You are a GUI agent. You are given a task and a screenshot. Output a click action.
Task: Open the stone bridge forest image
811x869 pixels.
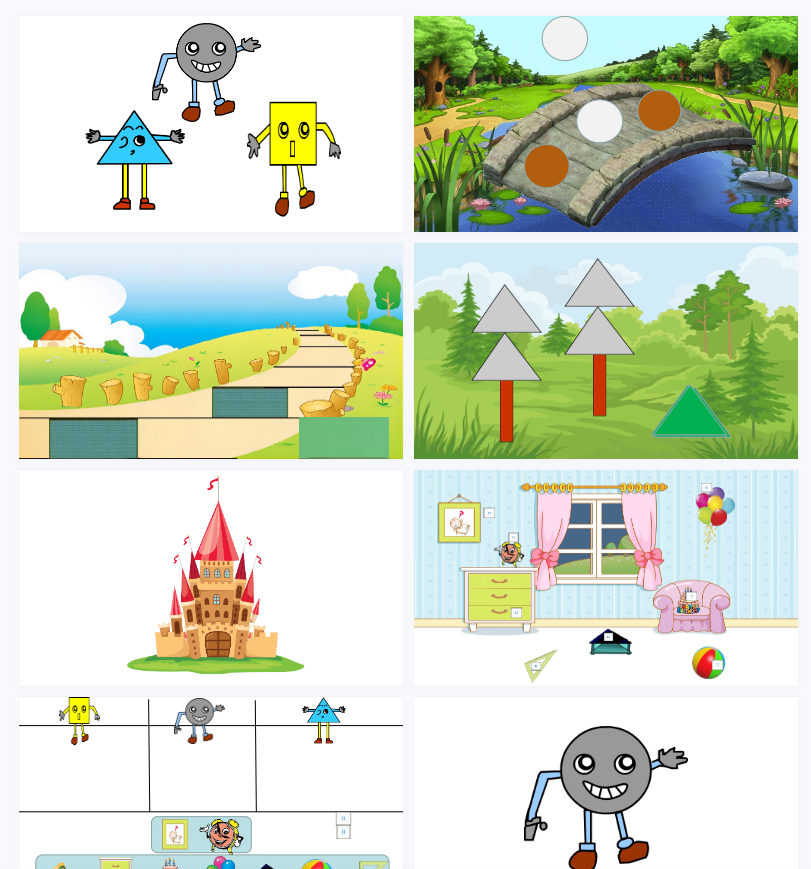pos(606,124)
